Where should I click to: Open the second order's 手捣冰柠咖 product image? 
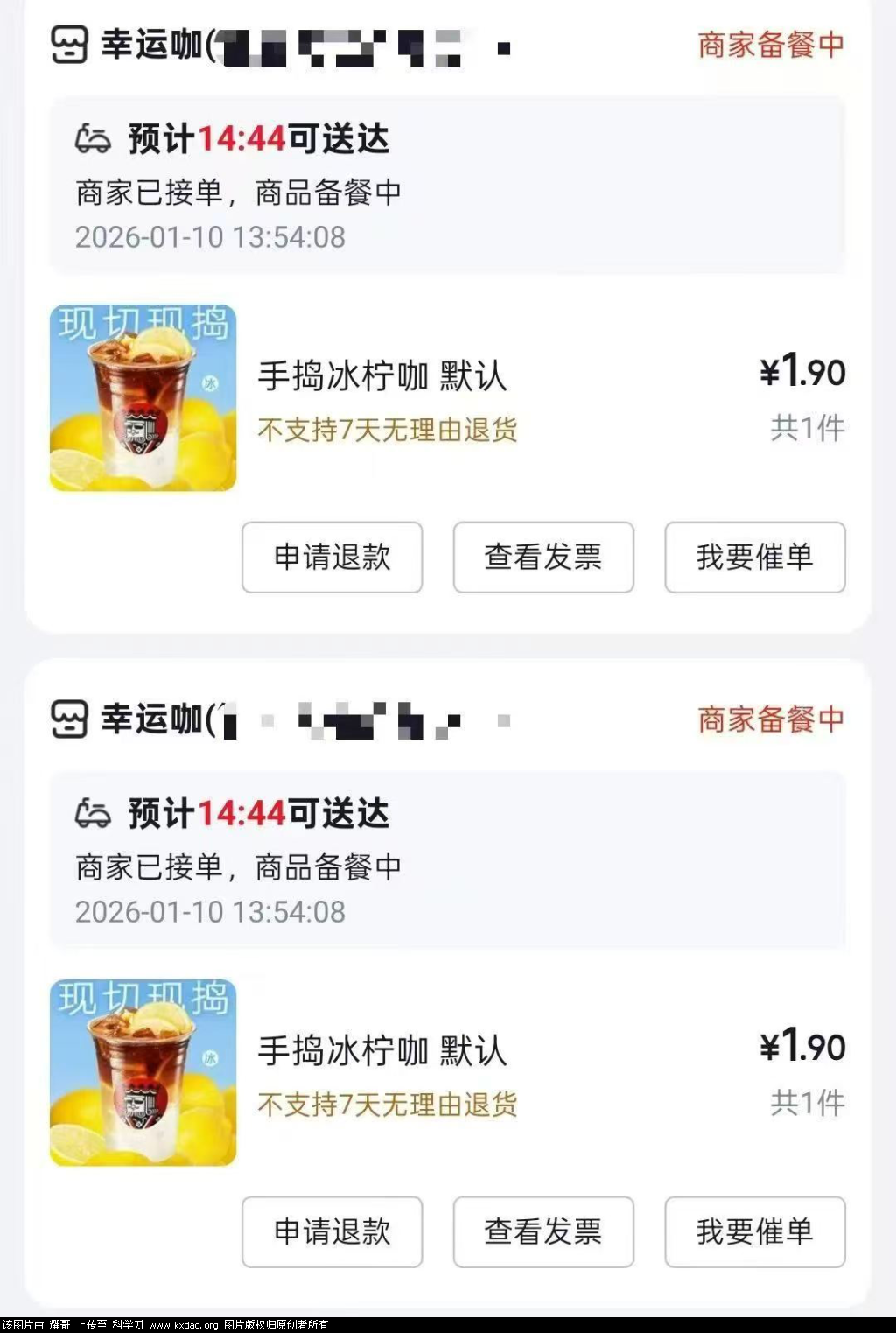tap(143, 1072)
